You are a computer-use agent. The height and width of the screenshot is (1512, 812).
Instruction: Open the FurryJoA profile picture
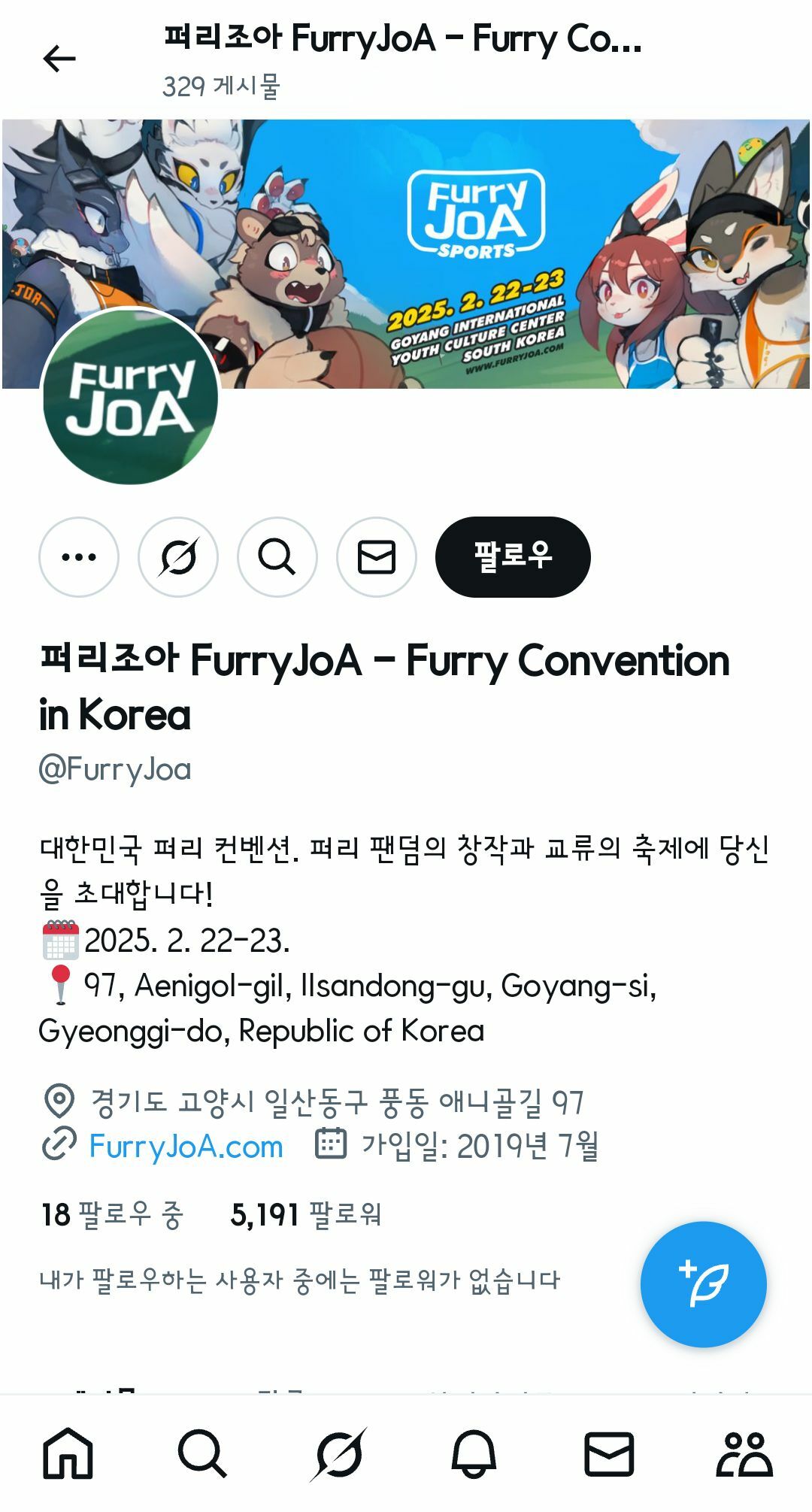tap(130, 397)
